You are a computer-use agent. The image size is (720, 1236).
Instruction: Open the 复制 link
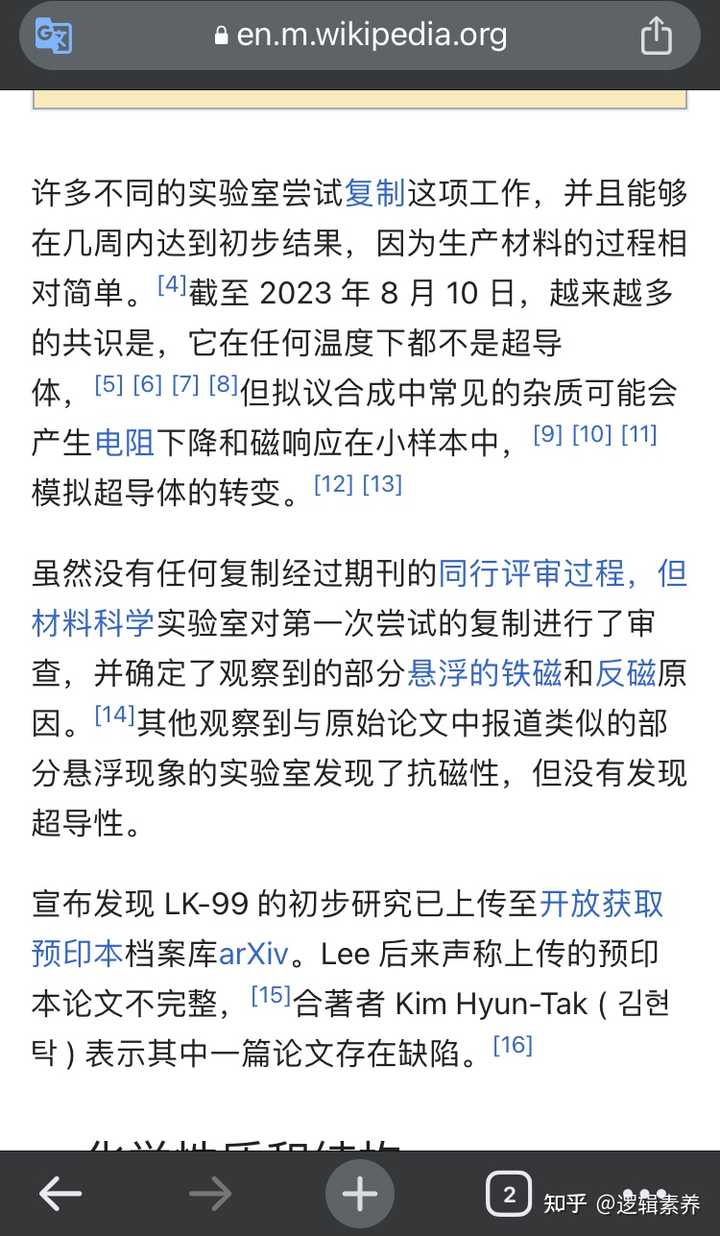(374, 192)
